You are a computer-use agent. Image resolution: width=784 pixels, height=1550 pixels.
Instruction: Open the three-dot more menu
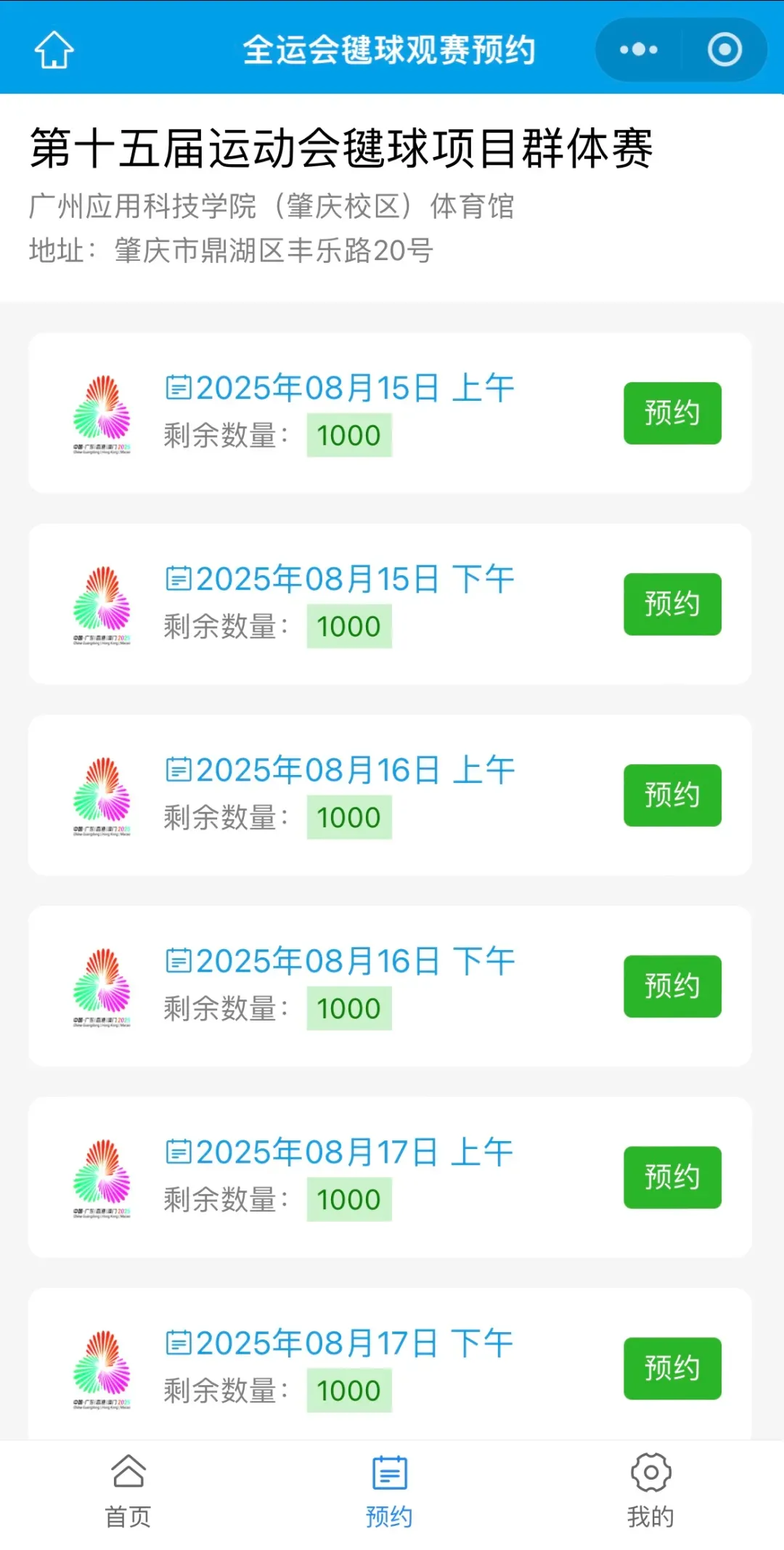[x=639, y=50]
